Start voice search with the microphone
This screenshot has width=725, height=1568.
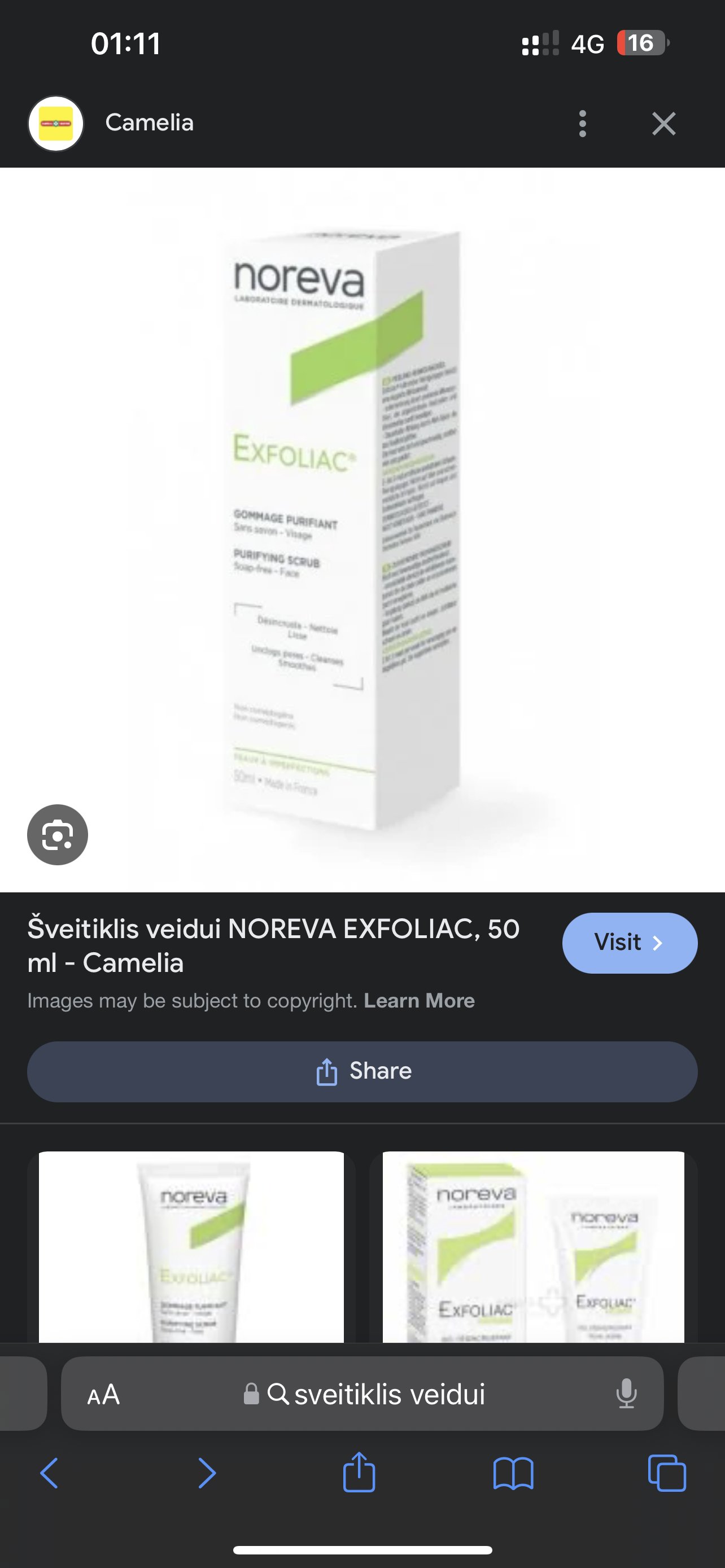pyautogui.click(x=626, y=1394)
